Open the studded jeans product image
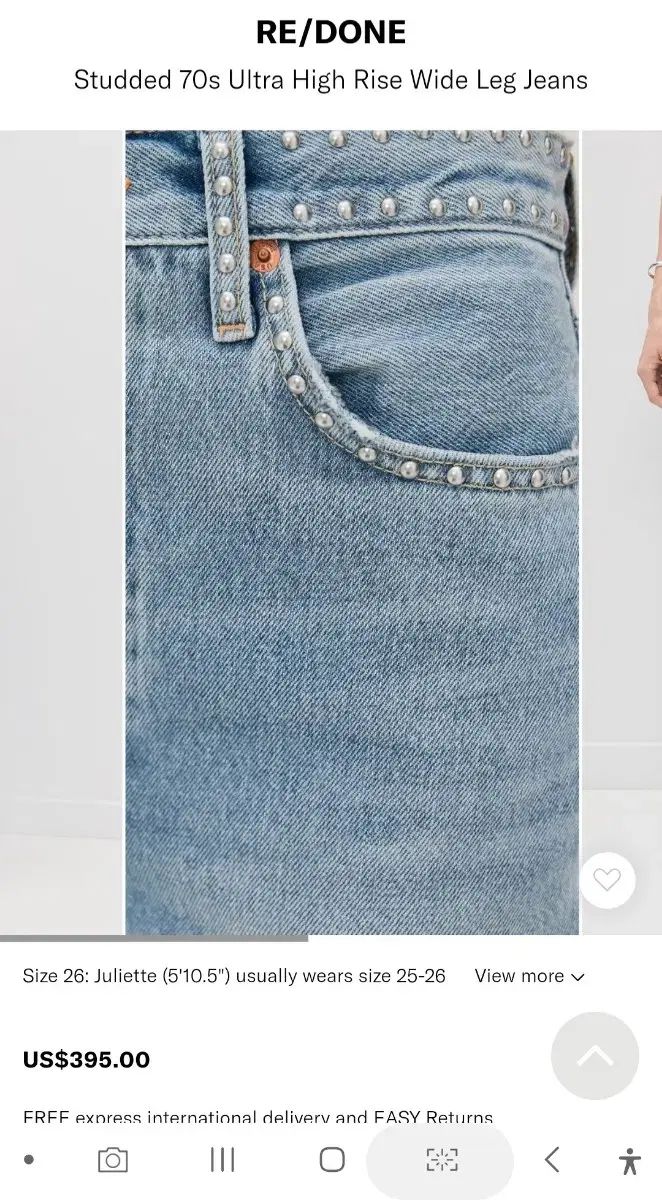662x1200 pixels. pyautogui.click(x=351, y=531)
